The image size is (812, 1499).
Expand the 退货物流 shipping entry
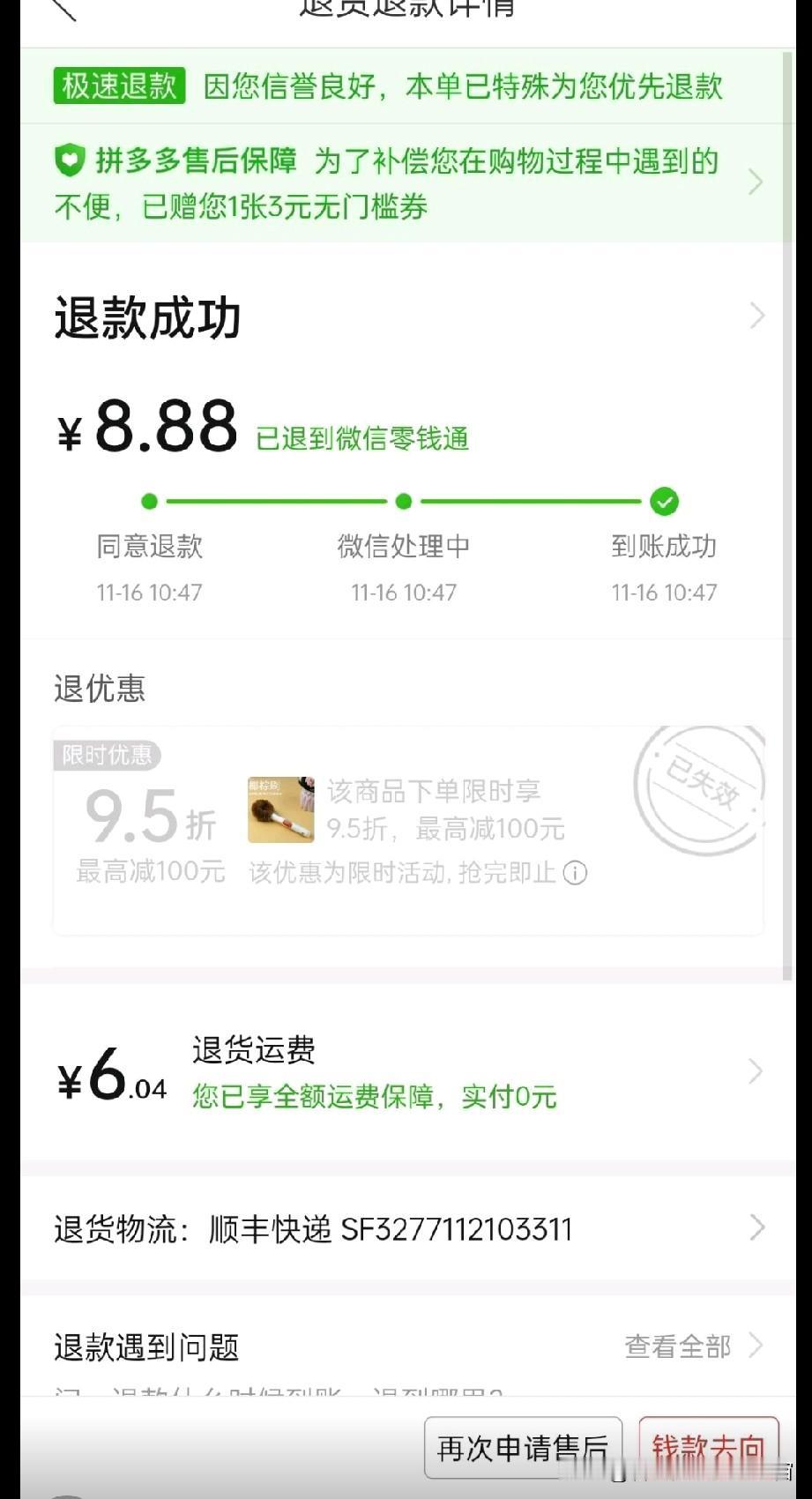coord(756,1227)
